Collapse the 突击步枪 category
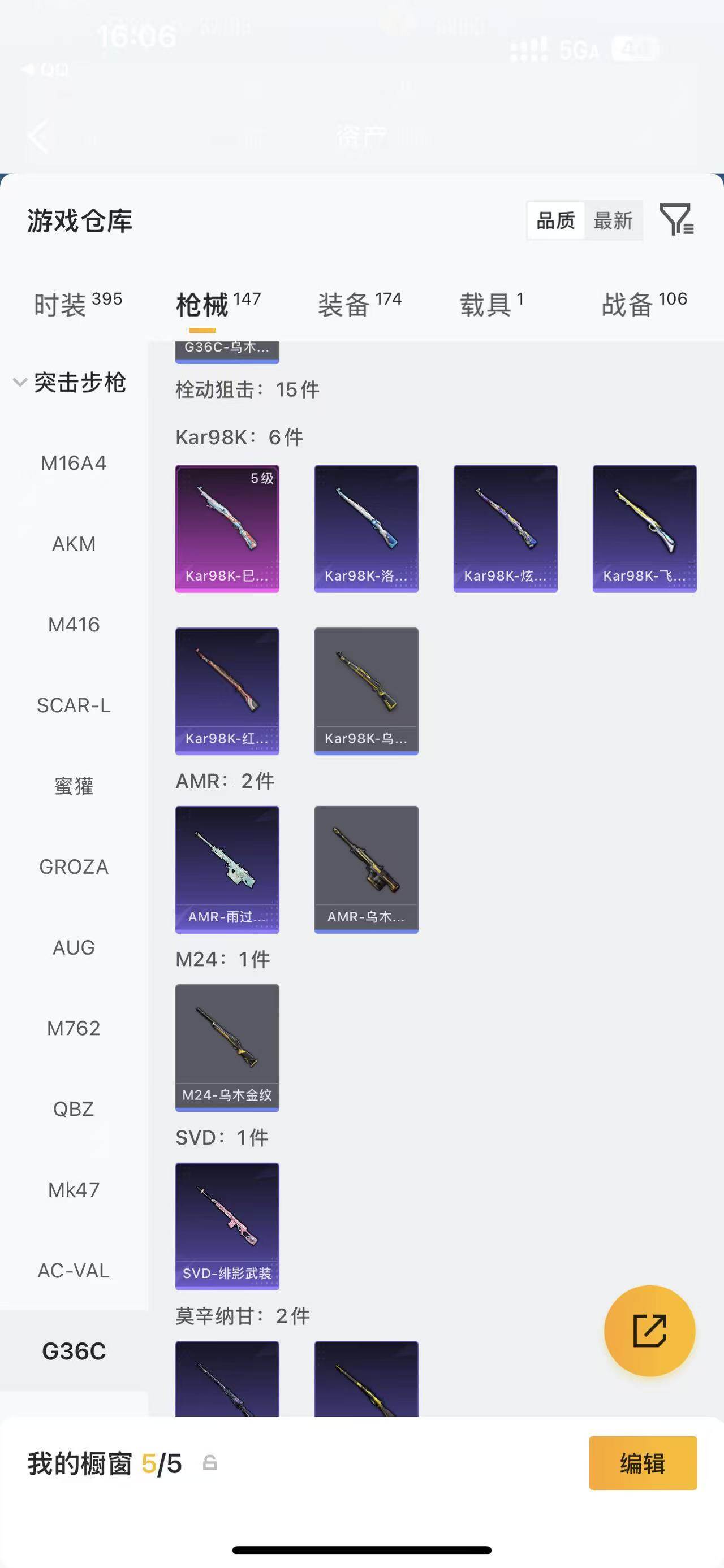724x1568 pixels. [69, 382]
